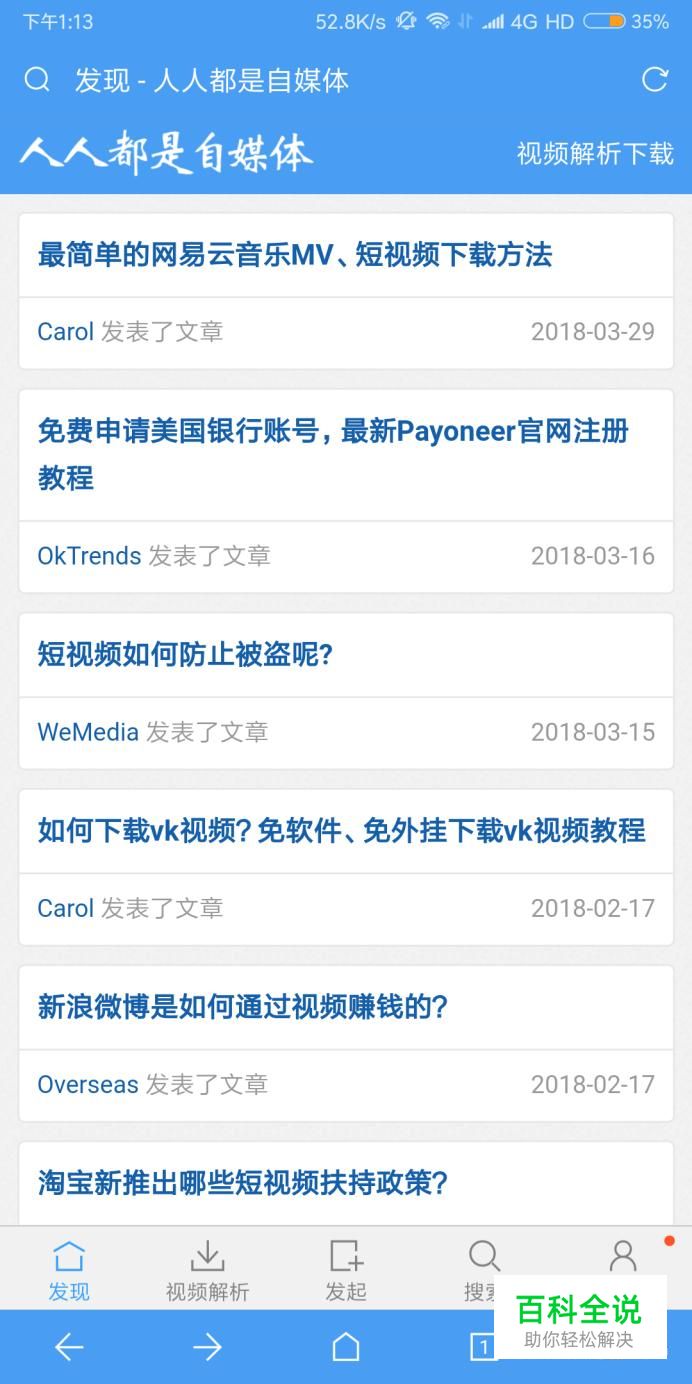
Task: Switch to the 发现 tab
Action: tap(69, 1270)
